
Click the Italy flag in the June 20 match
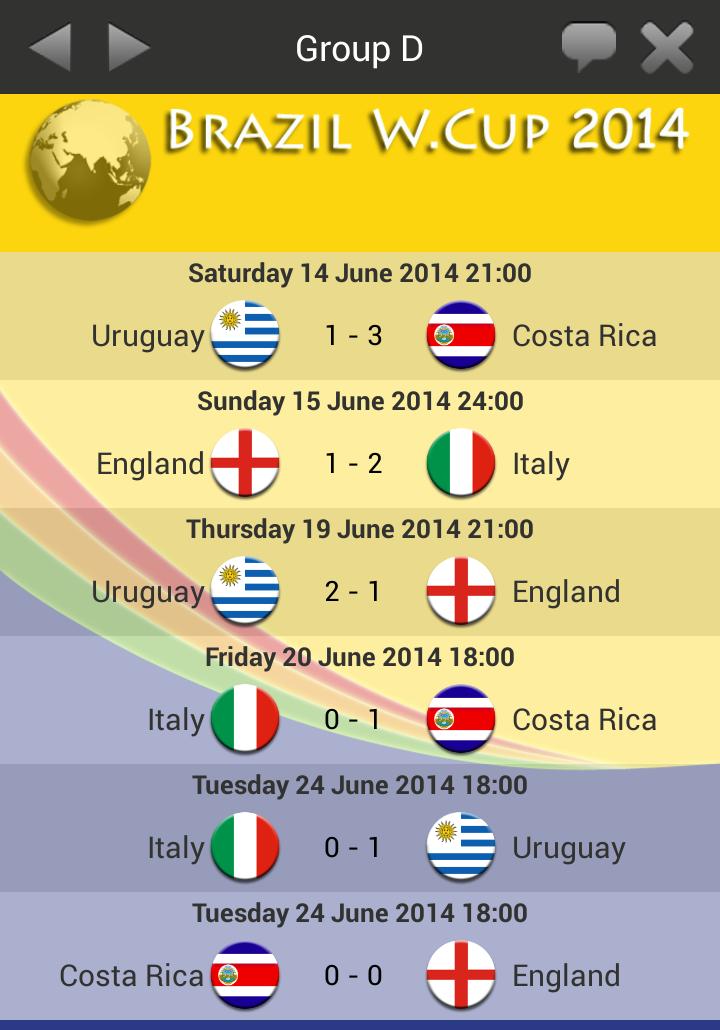coord(245,719)
